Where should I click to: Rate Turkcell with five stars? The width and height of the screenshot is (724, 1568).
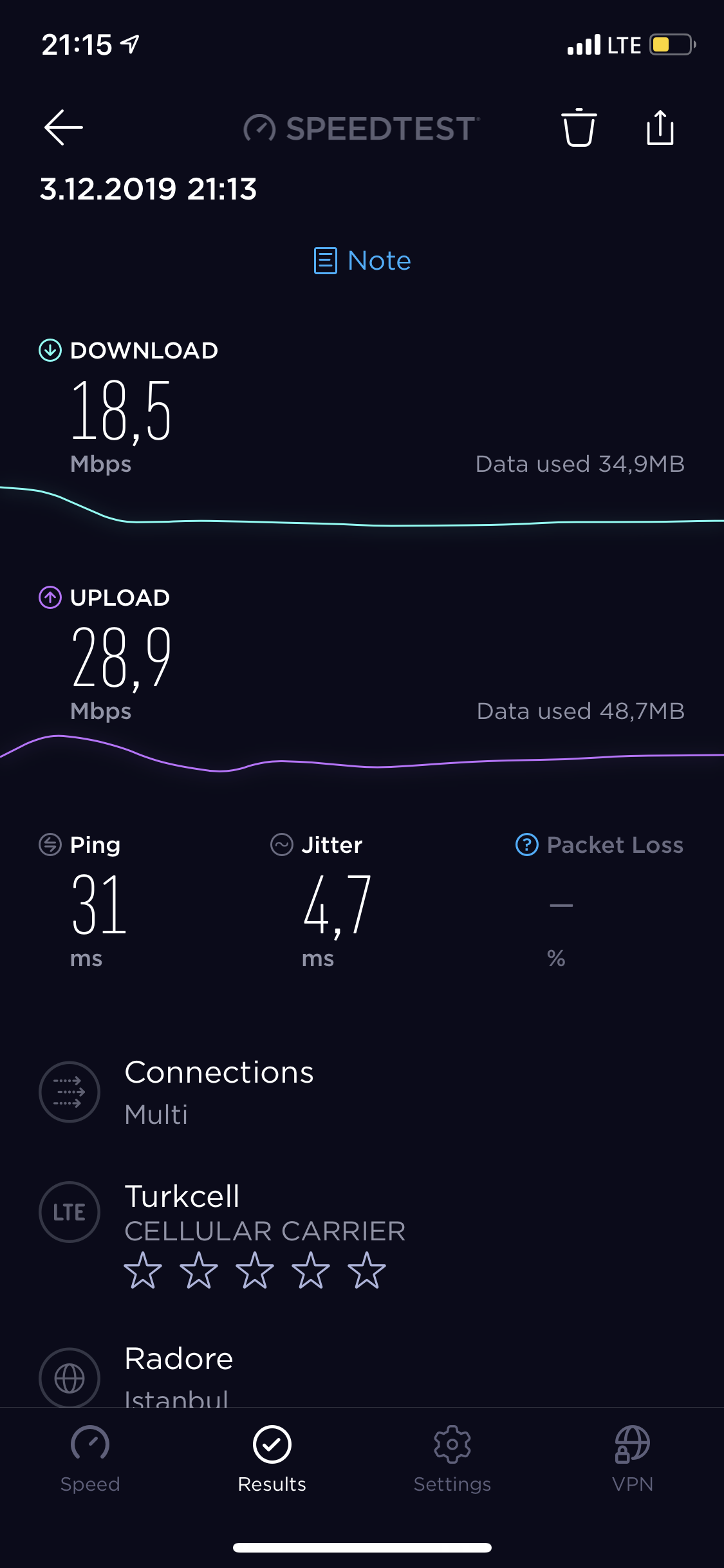click(366, 1271)
